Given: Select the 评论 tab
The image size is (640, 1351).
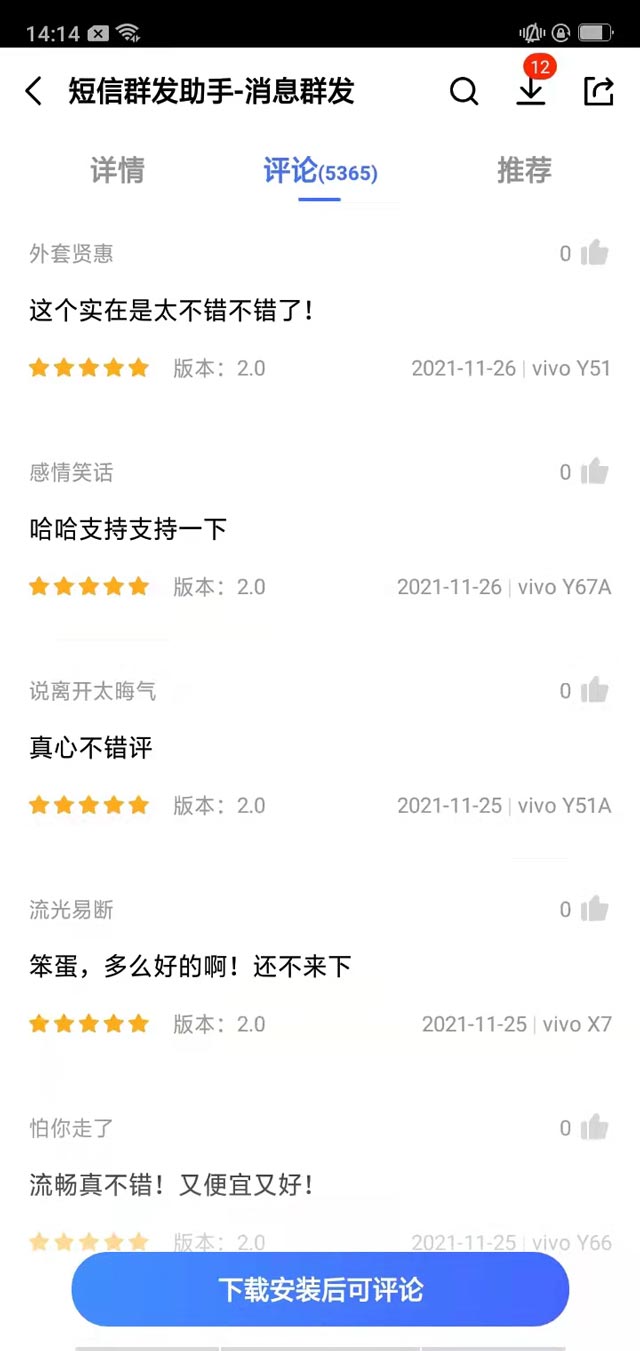Looking at the screenshot, I should (x=319, y=171).
